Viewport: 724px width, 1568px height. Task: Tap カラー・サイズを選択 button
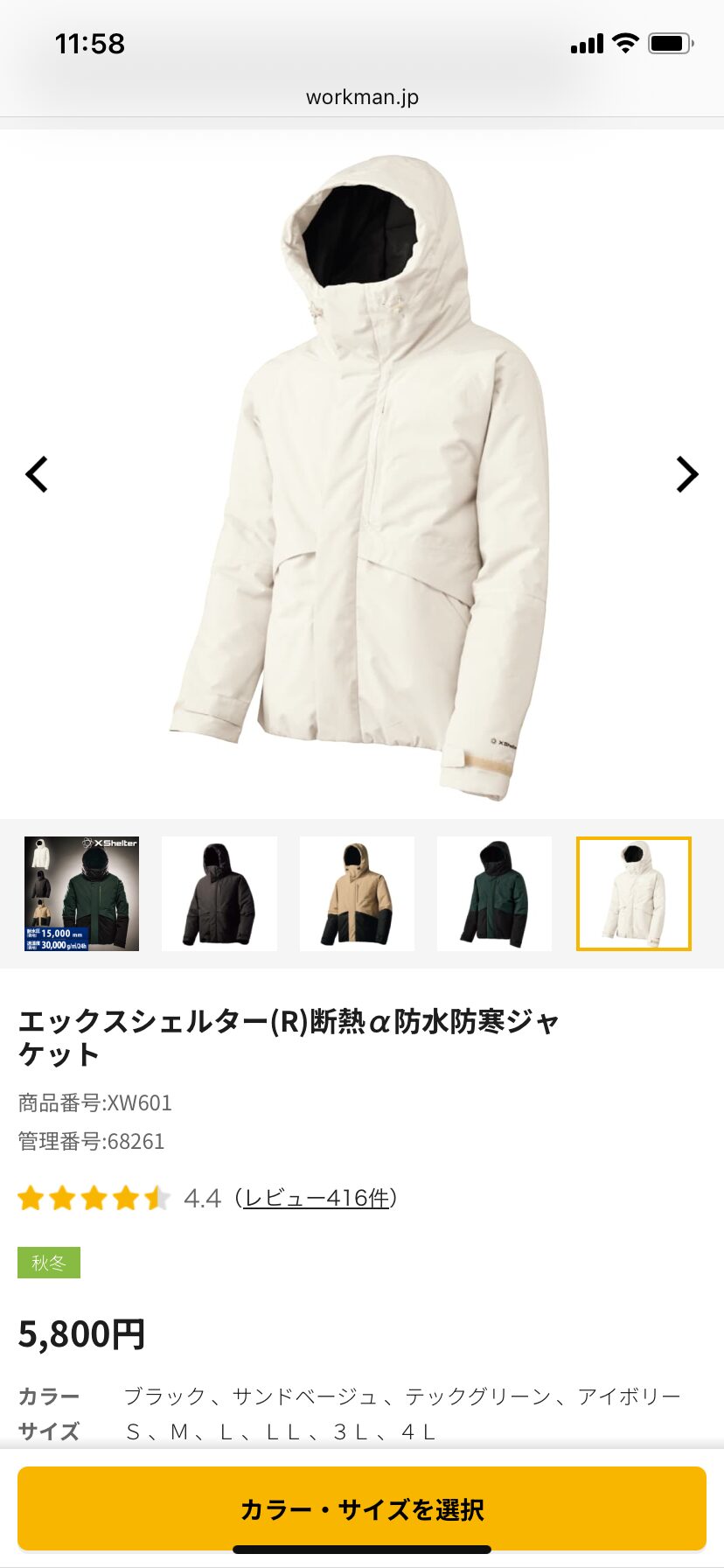coord(362,1509)
